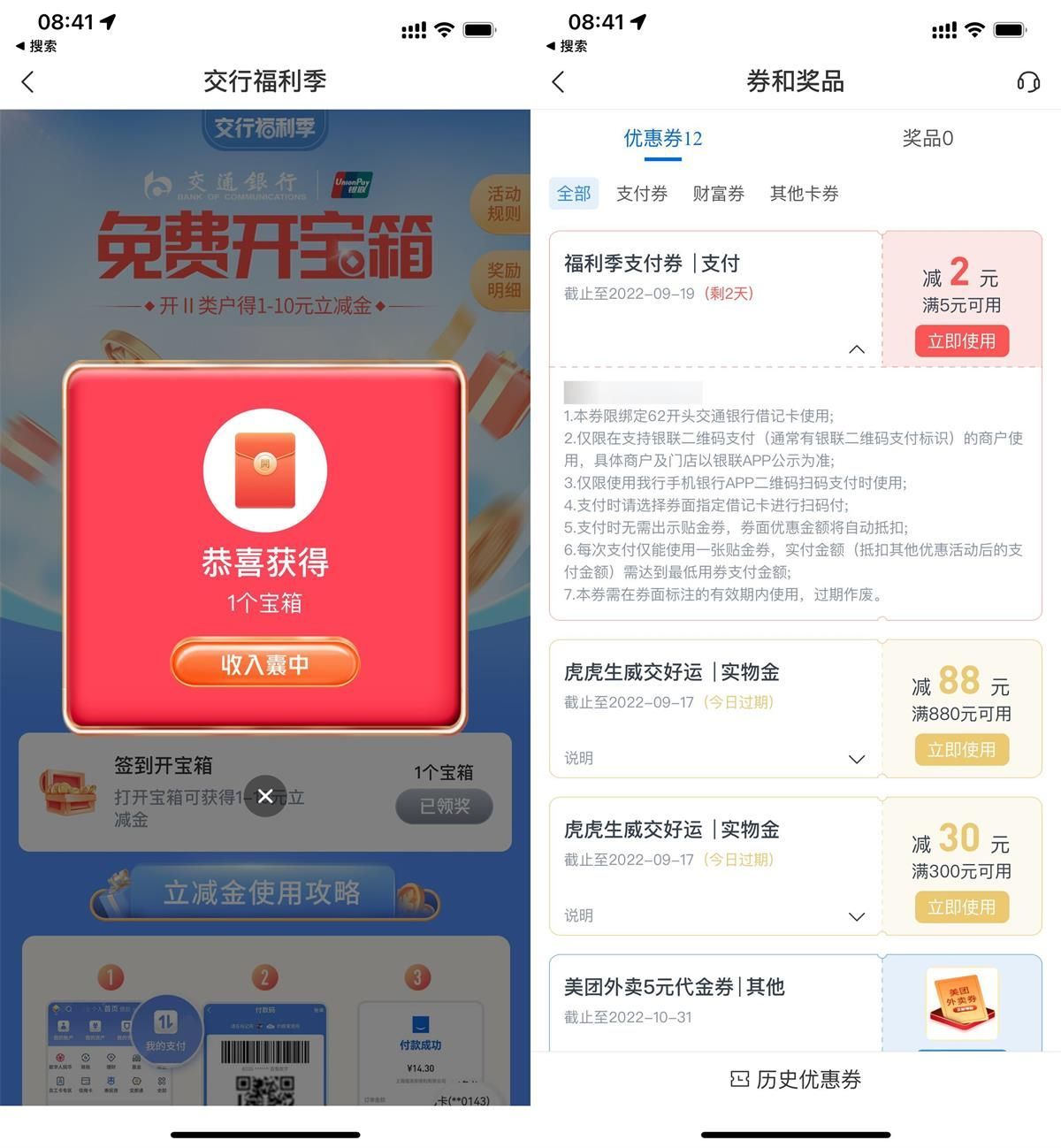Choose the 其他卡券 filter
Screen dimensions: 1061x1148
tap(804, 194)
